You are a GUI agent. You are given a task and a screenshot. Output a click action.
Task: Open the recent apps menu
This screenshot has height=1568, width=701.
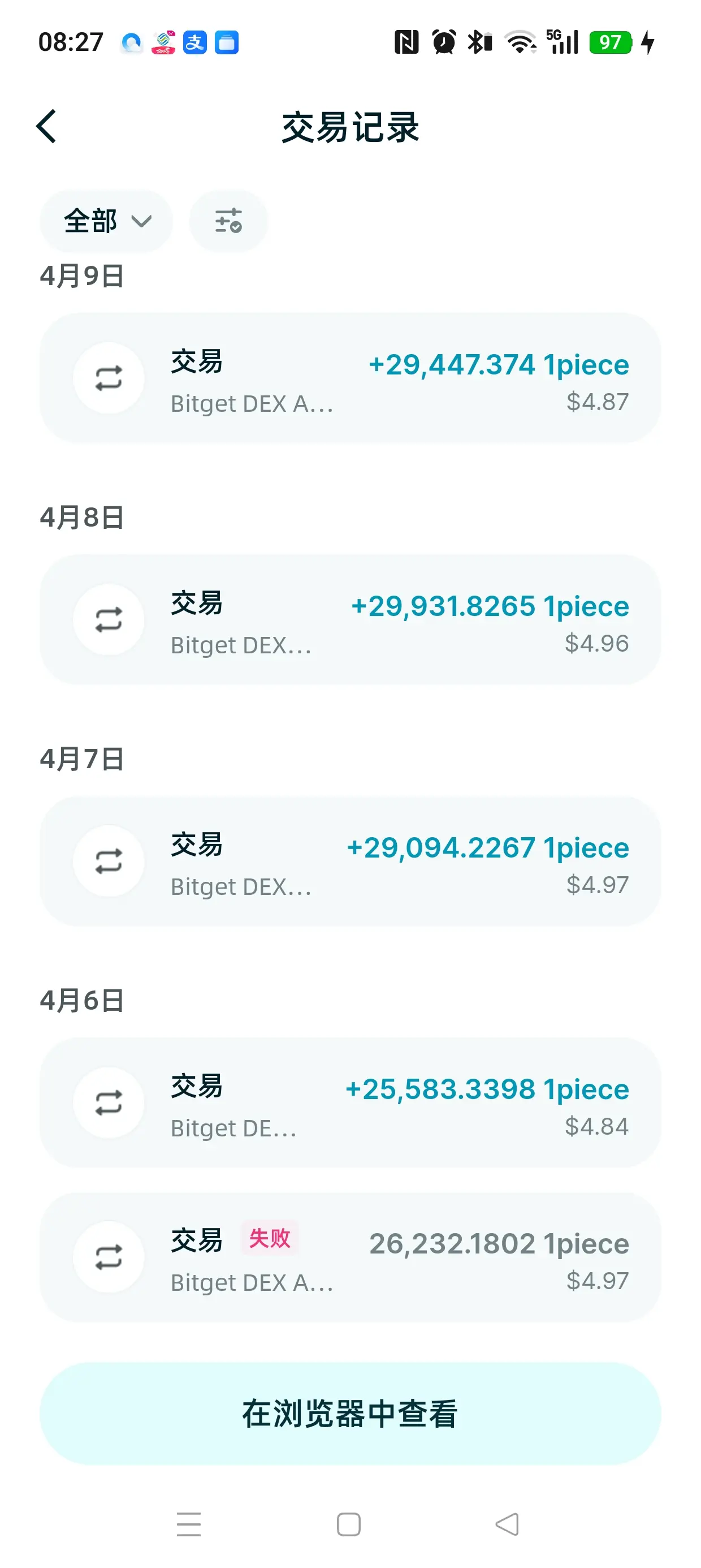(189, 1525)
